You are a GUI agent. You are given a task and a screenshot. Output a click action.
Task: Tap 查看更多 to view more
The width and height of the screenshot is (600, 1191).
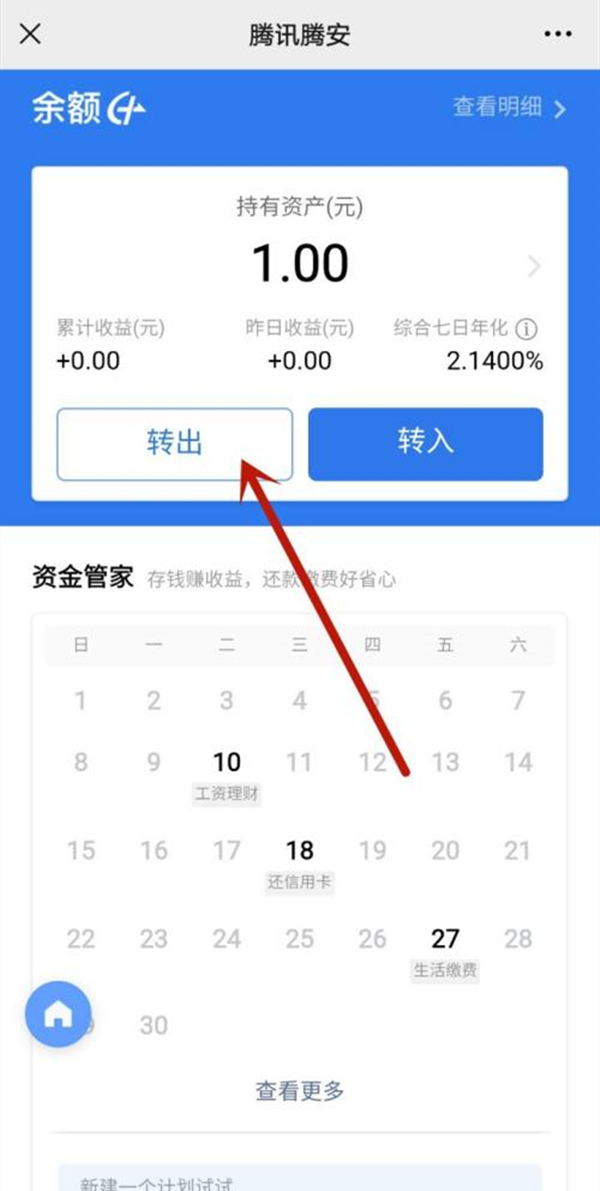(x=300, y=1091)
